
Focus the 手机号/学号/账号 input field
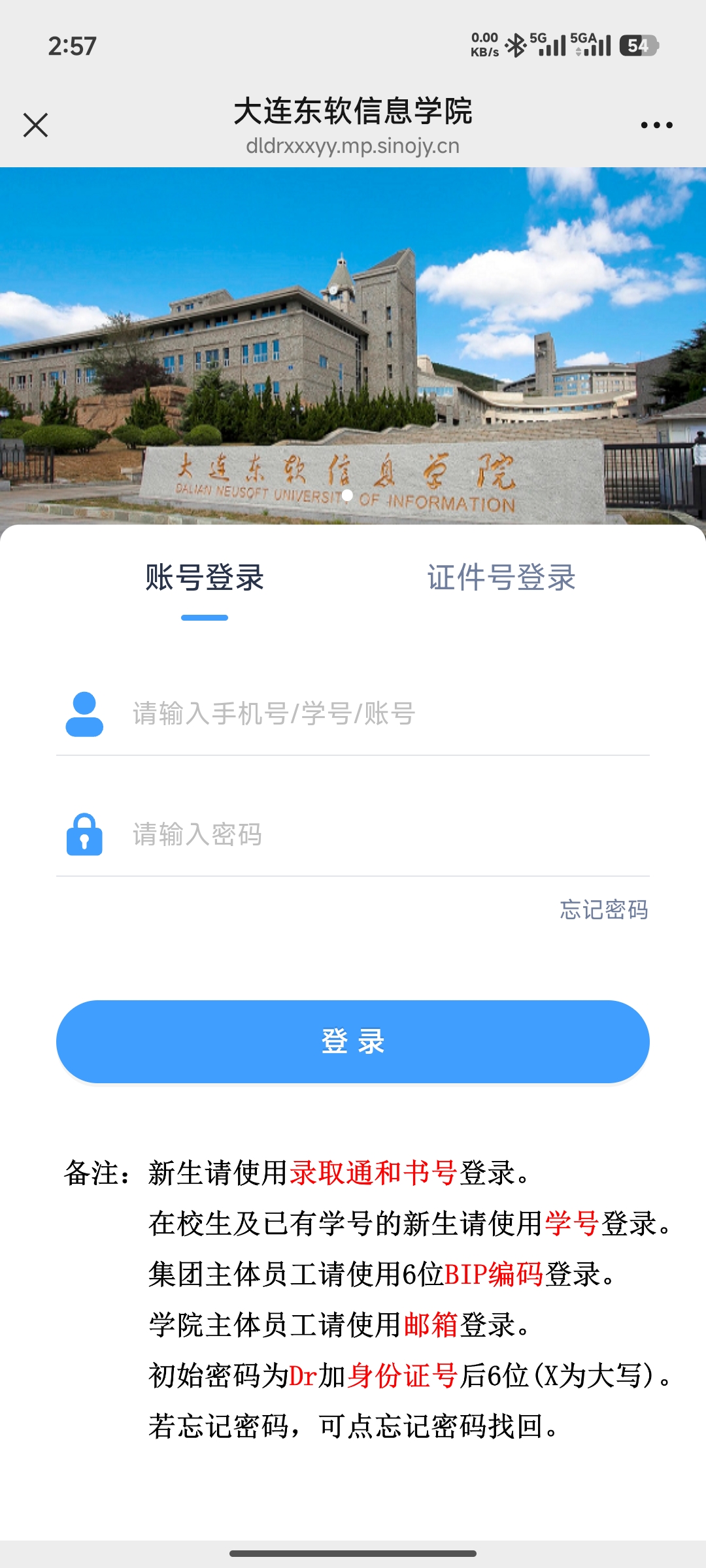[386, 714]
